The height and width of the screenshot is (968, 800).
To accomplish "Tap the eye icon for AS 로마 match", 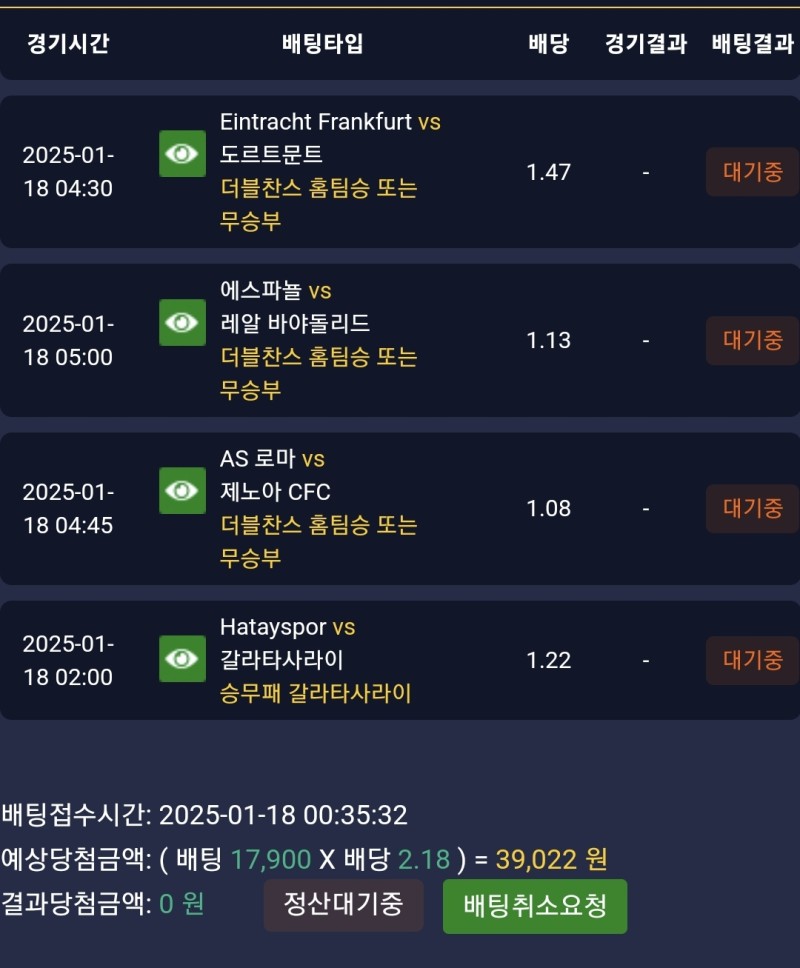I will coord(182,491).
